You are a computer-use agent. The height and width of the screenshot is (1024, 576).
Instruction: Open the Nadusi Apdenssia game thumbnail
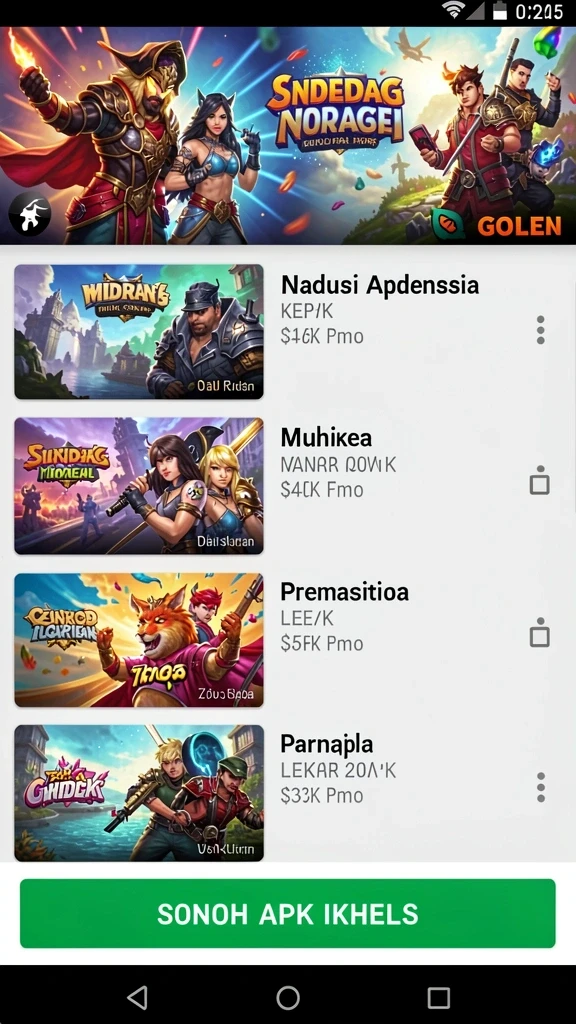139,332
